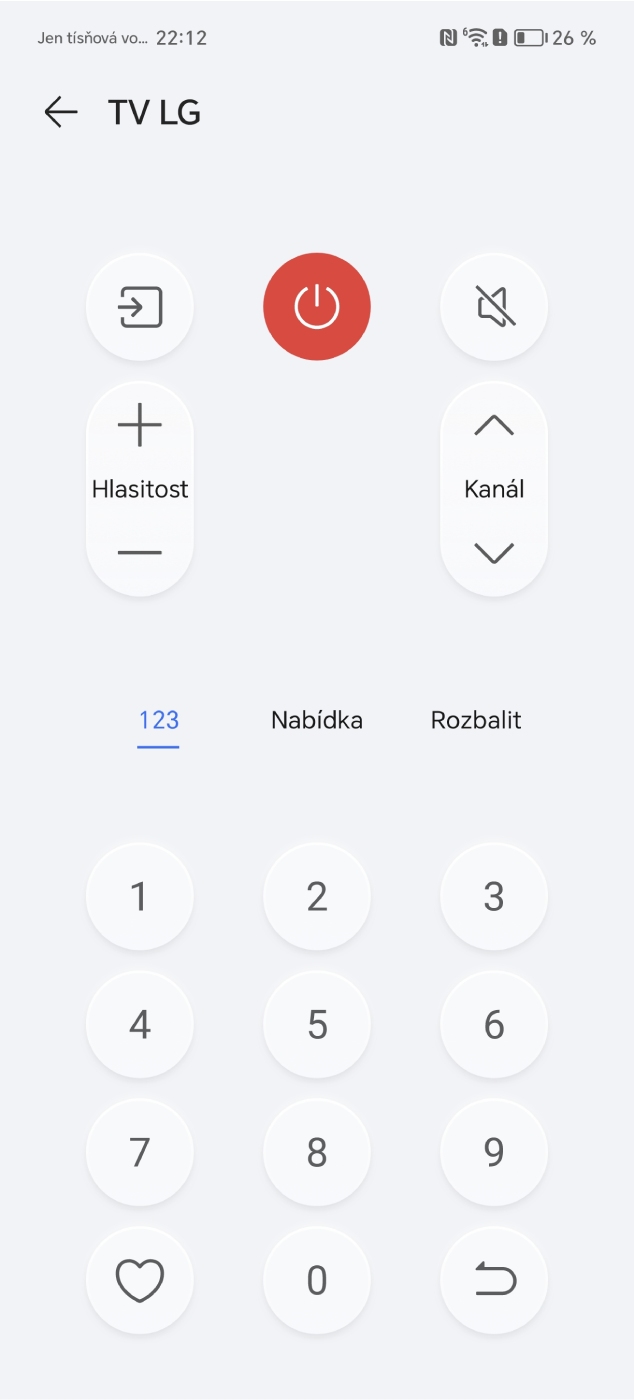Viewport: 634px width, 1400px height.
Task: Decrease Hlasitost with the minus button
Action: pos(140,552)
